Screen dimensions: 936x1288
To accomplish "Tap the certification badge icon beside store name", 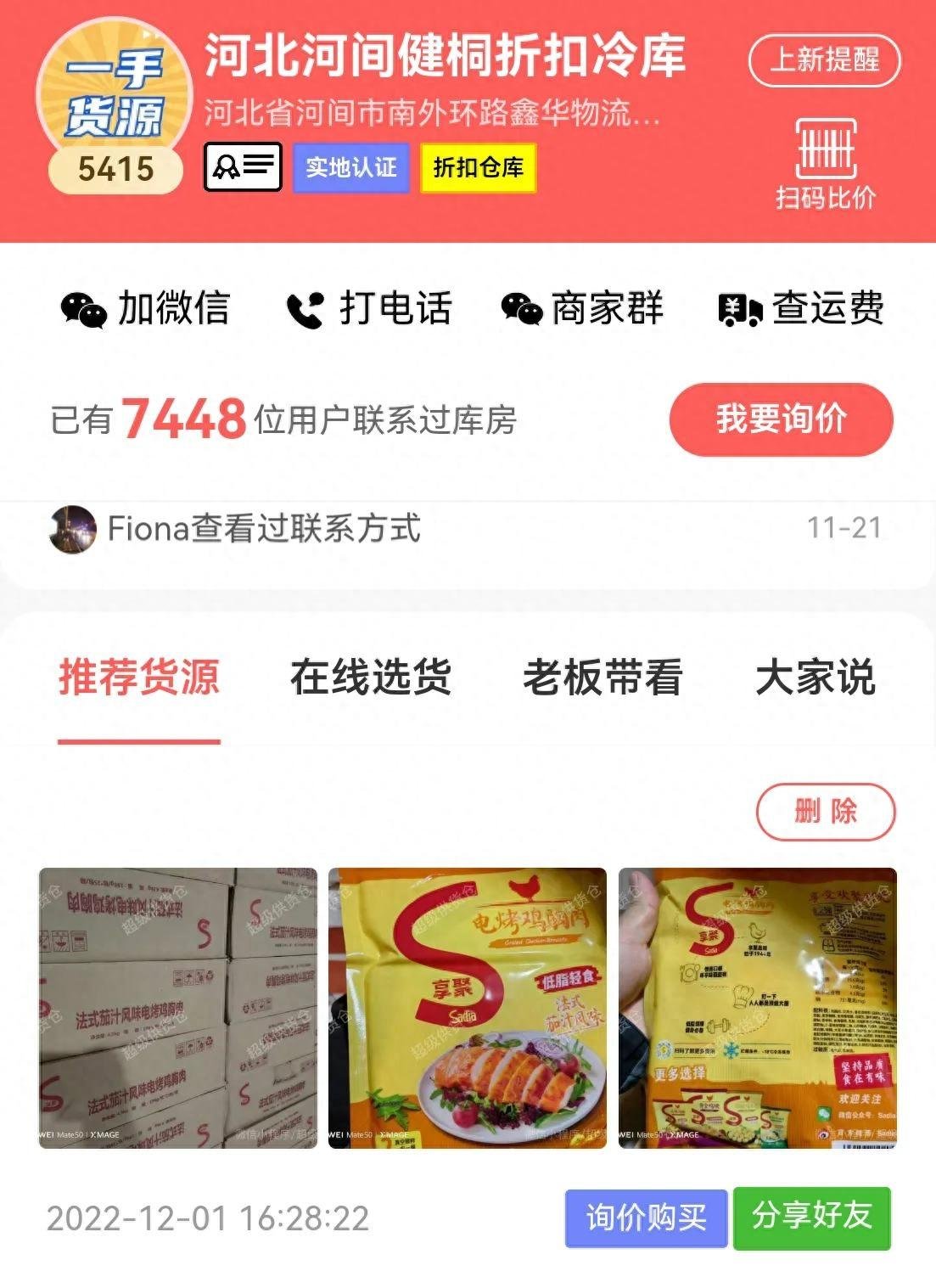I will click(241, 166).
